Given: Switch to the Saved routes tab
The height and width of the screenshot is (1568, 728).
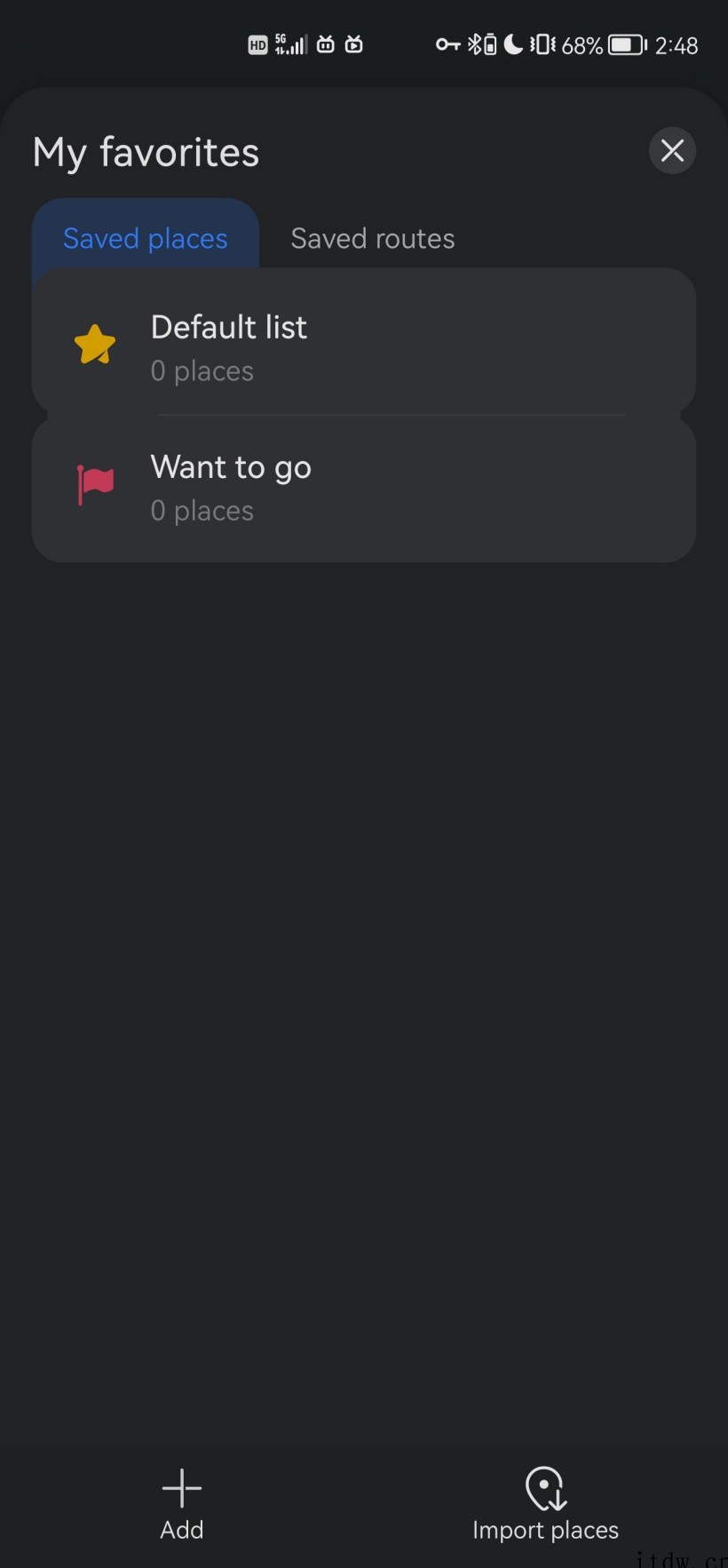Looking at the screenshot, I should point(372,238).
